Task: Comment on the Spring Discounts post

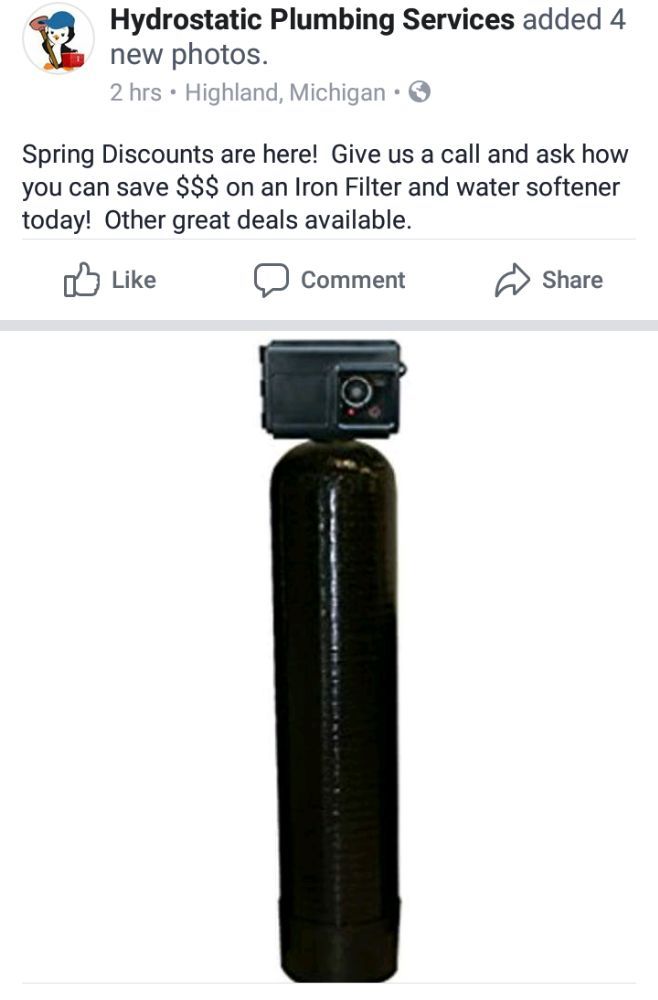Action: click(x=329, y=281)
